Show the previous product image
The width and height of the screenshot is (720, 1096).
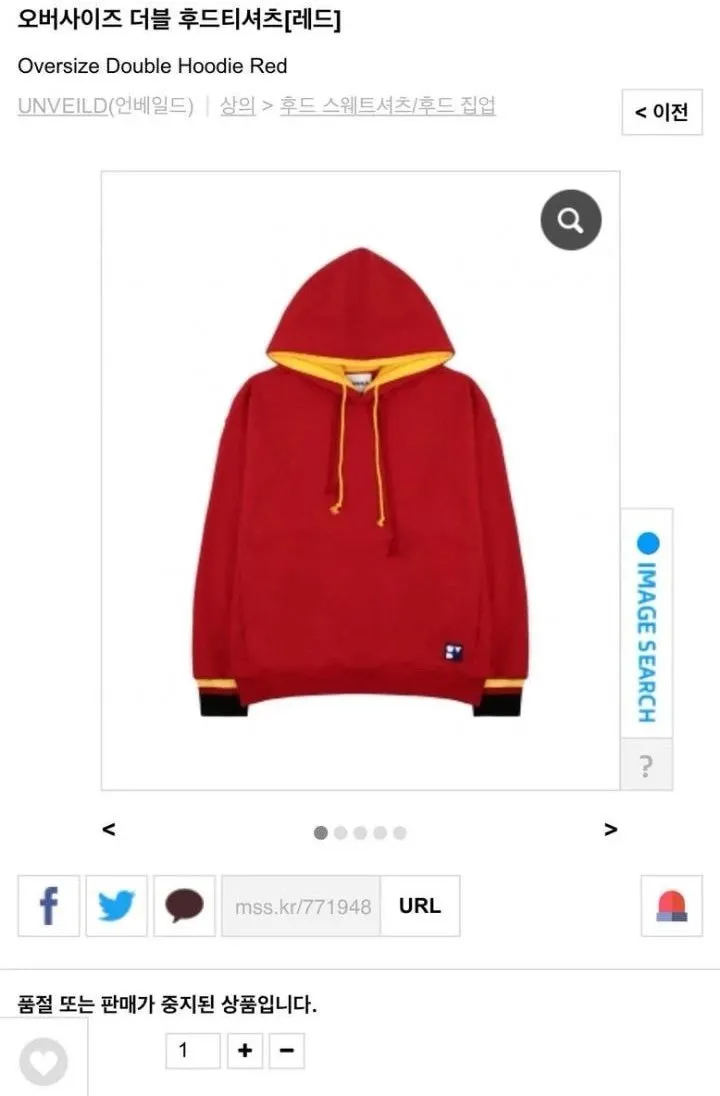(x=109, y=829)
